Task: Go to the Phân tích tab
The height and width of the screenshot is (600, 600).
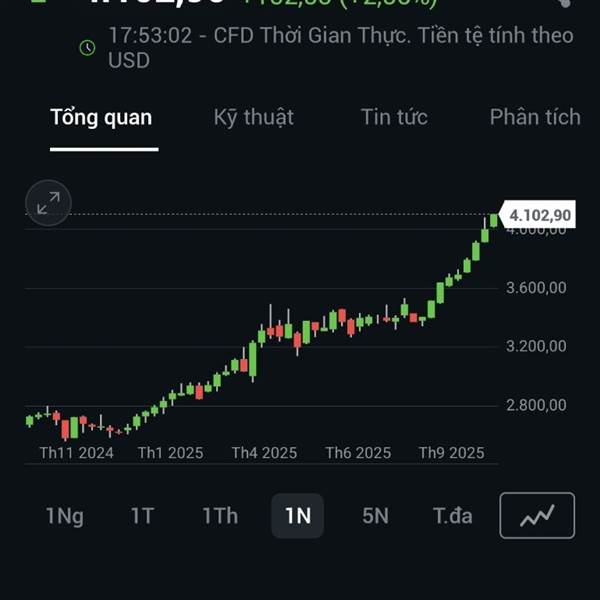Action: 535,117
